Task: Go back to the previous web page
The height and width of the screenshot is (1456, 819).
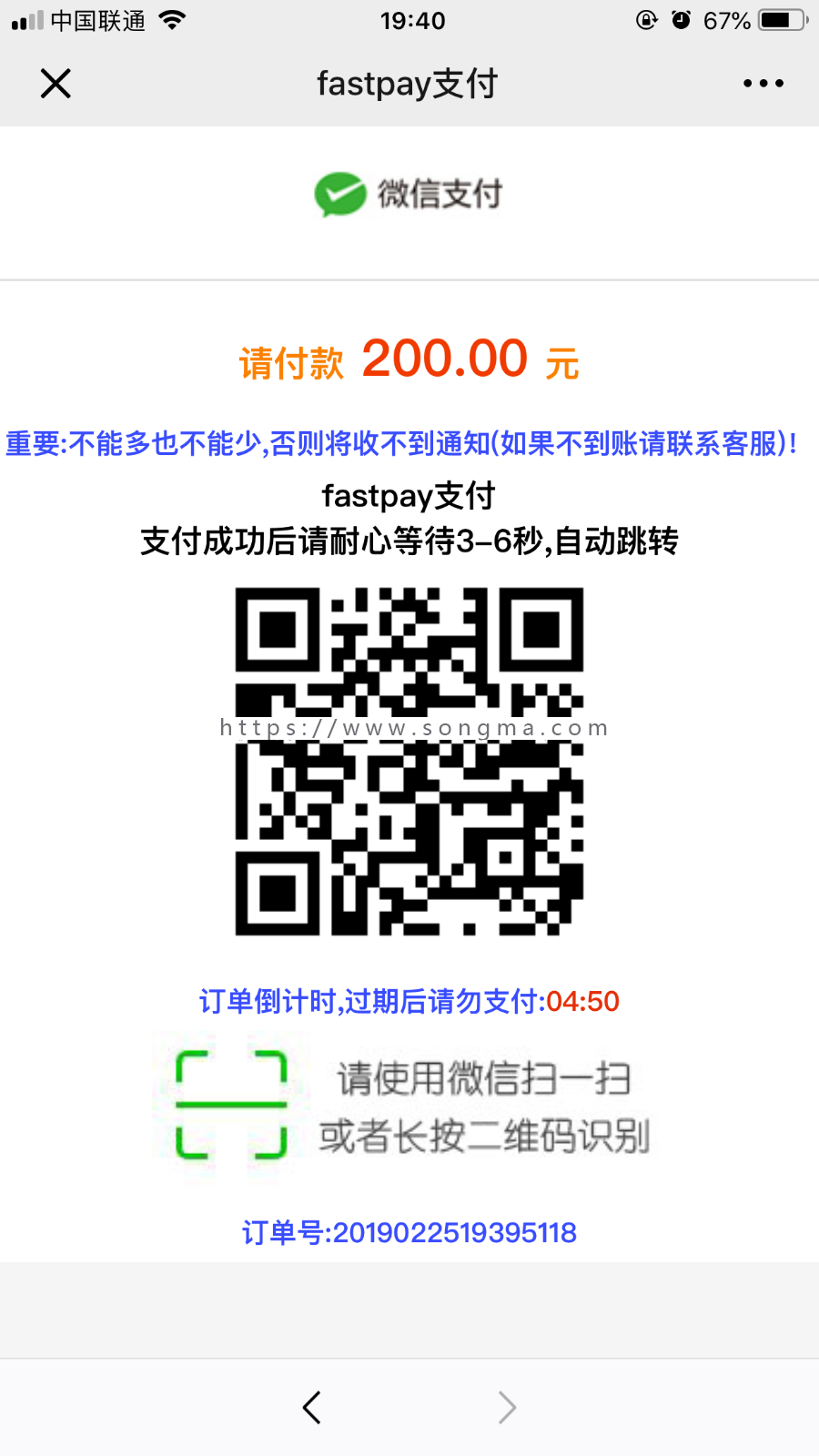Action: (312, 1407)
